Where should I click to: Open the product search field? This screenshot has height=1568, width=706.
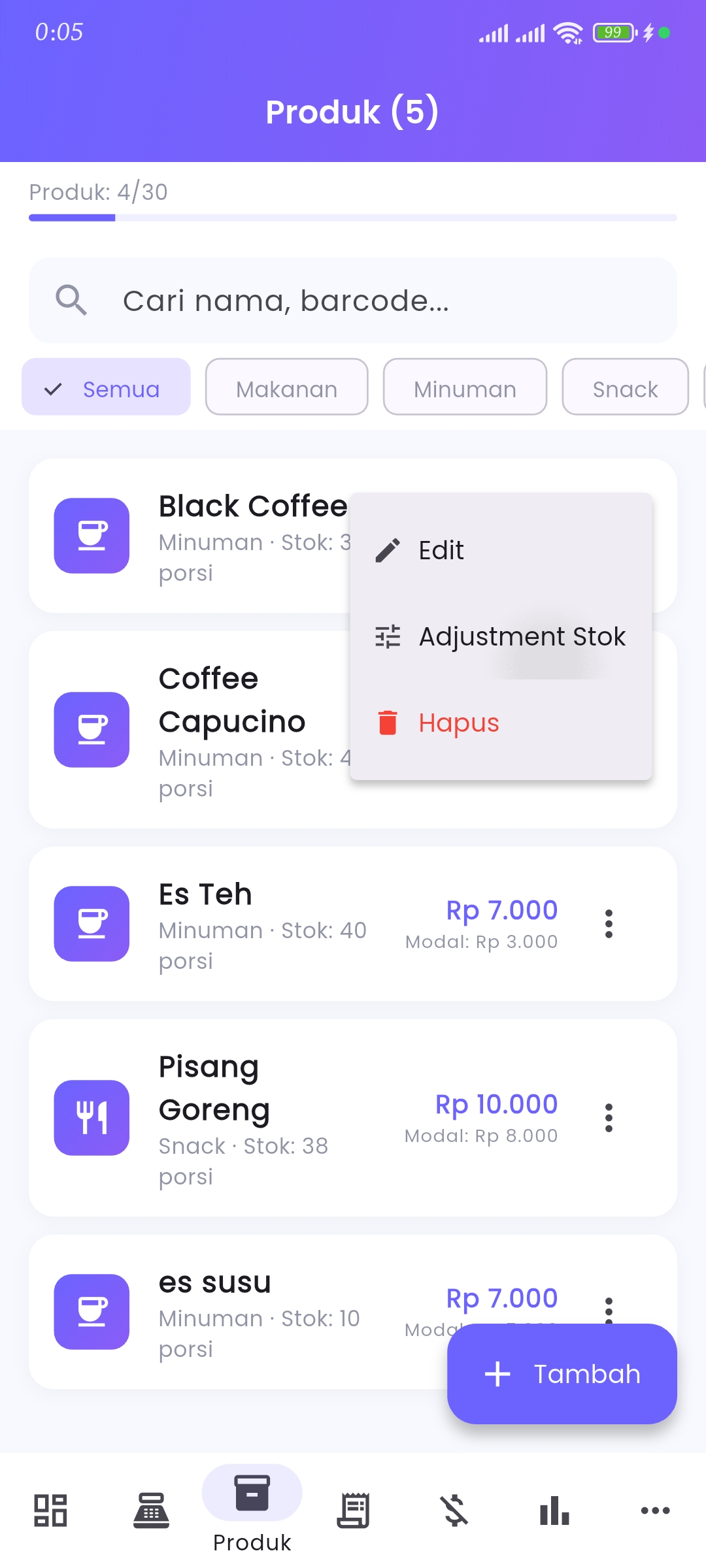[x=353, y=301]
